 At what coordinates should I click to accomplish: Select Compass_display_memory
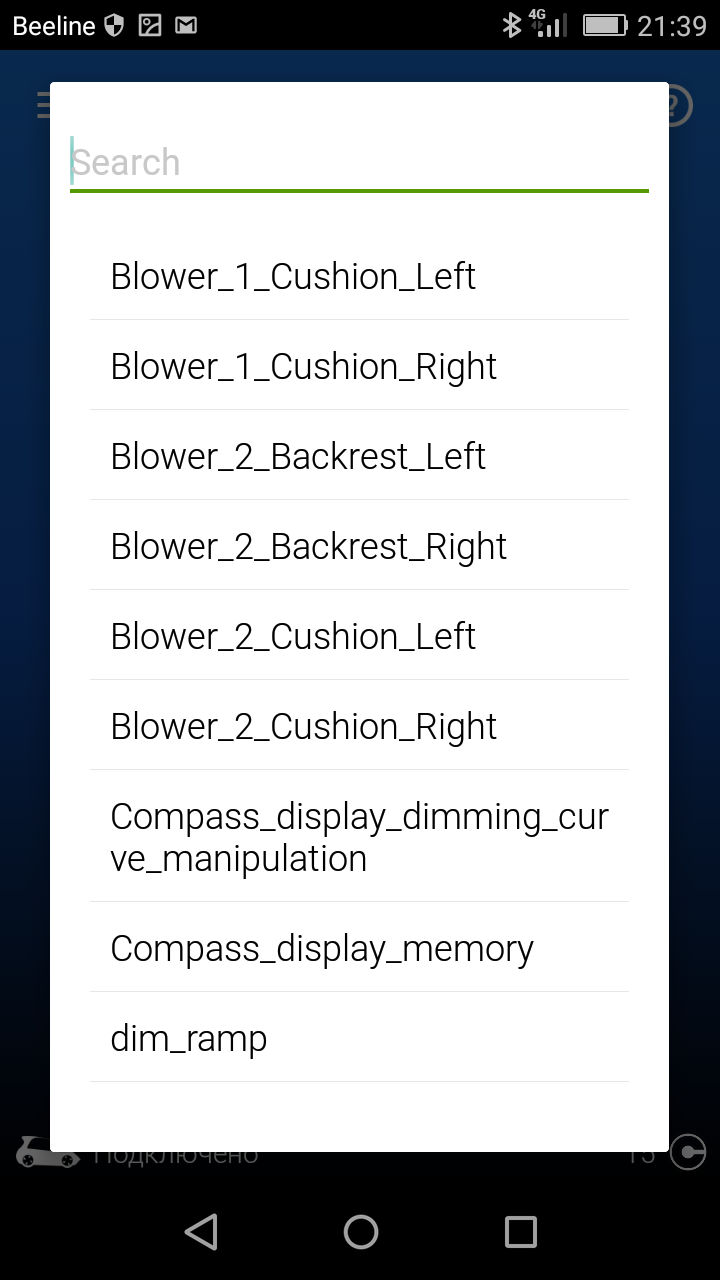coord(358,948)
